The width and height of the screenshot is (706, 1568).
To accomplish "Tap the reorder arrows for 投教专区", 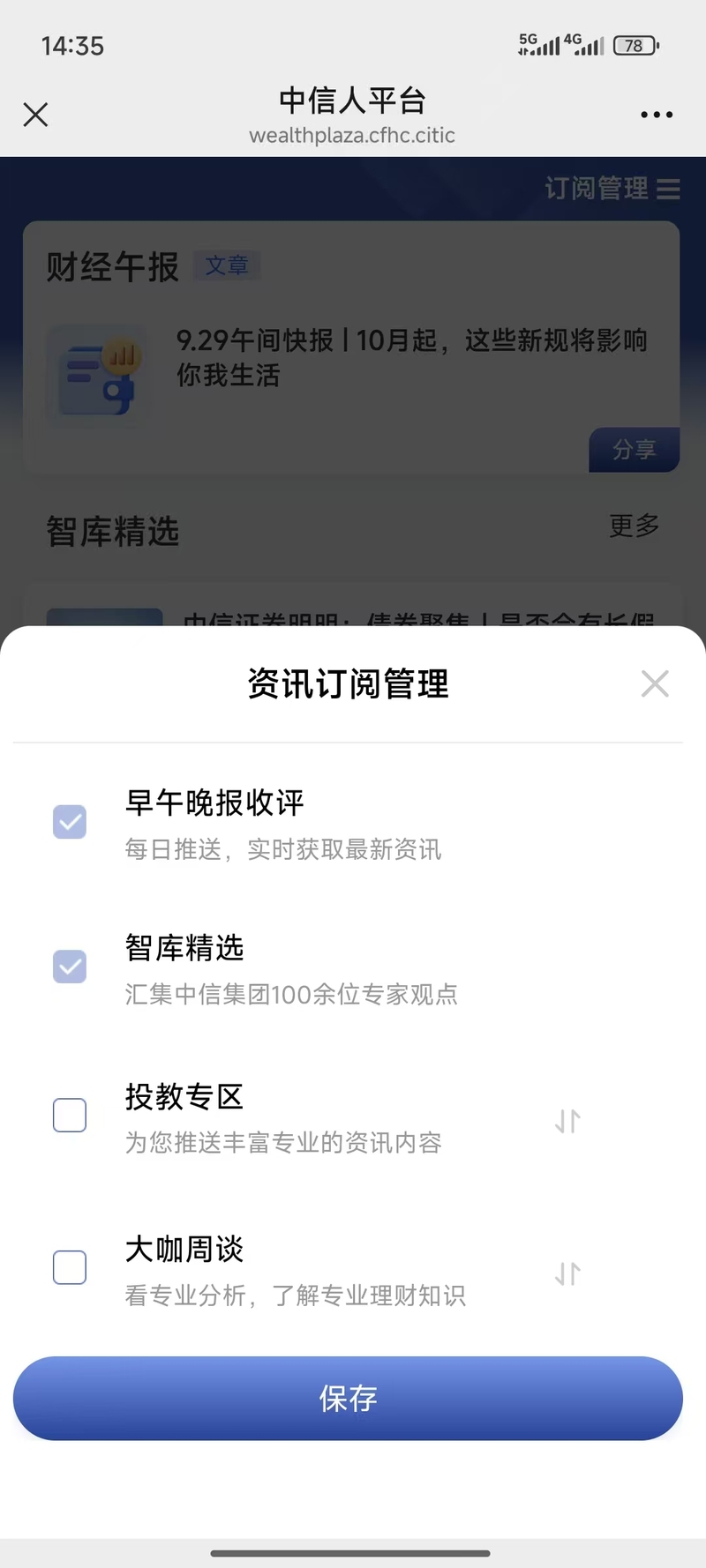I will [x=567, y=1121].
